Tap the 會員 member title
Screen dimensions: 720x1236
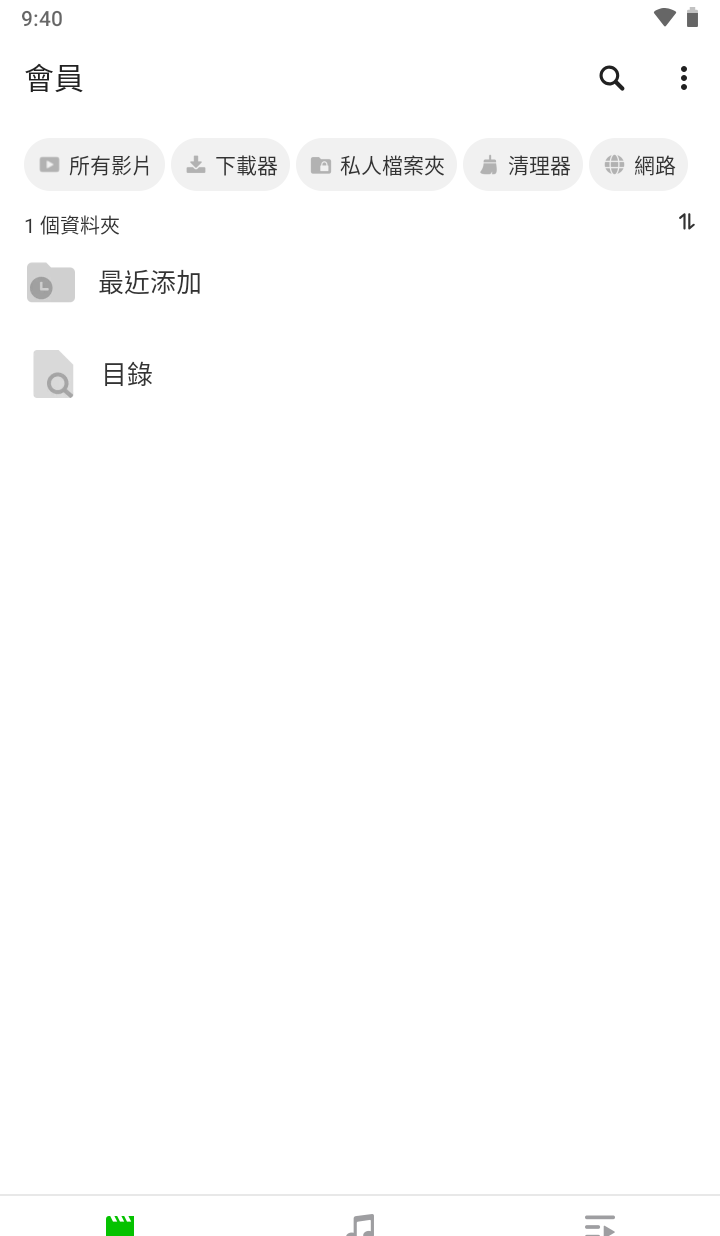(x=54, y=78)
